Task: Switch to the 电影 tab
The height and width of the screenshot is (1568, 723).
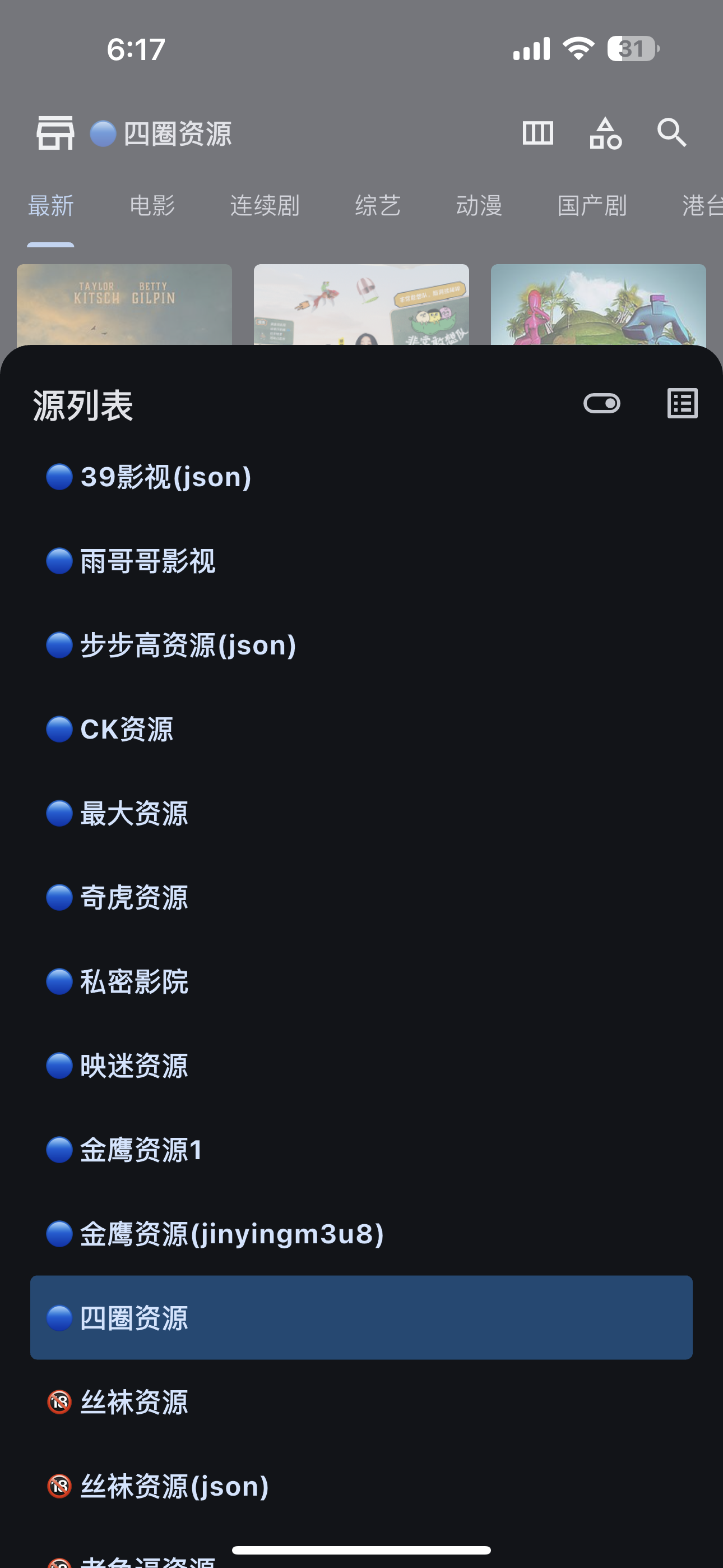Action: 152,206
